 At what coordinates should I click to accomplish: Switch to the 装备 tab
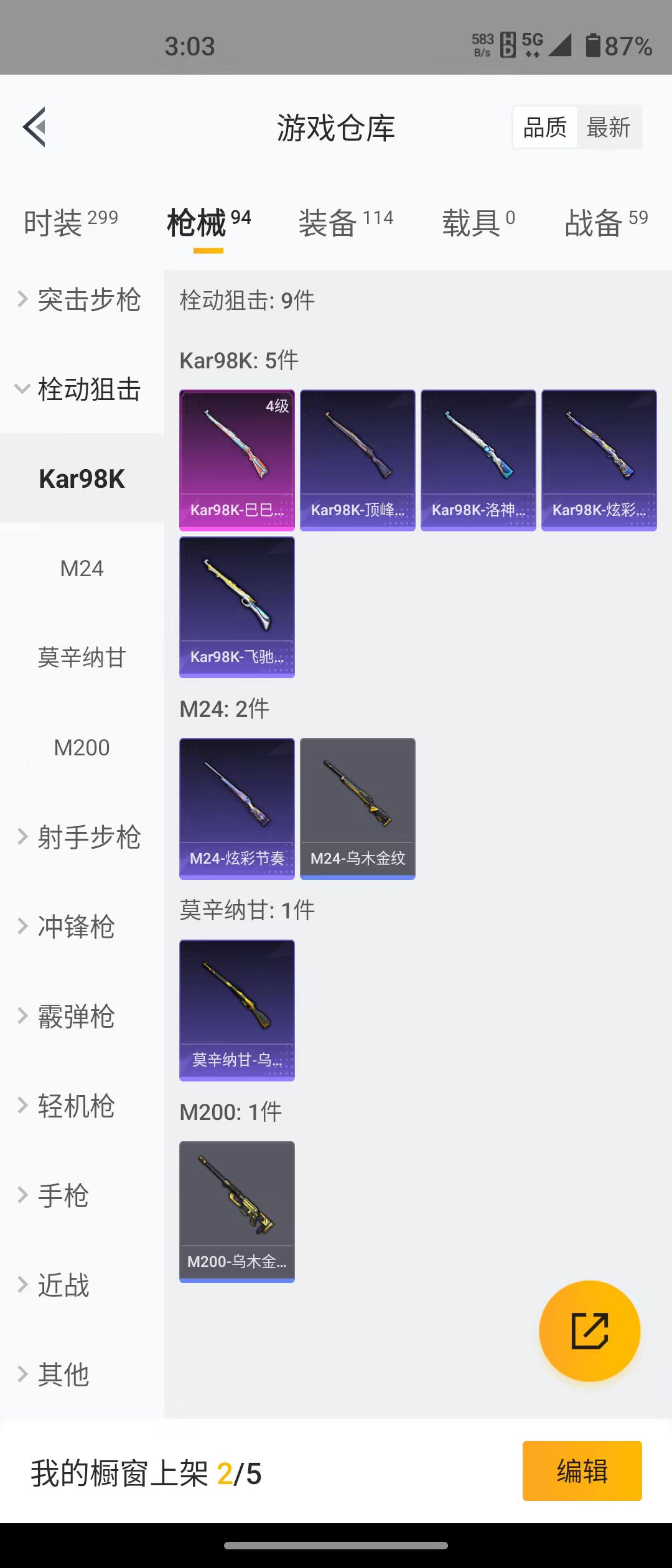click(x=346, y=222)
